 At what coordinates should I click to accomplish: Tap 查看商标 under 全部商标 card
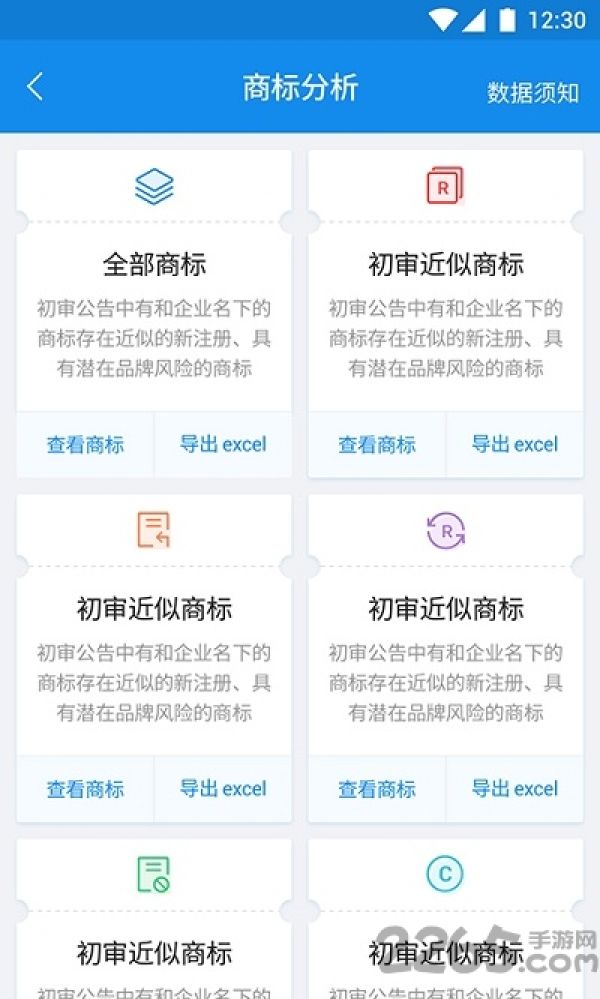tap(85, 444)
